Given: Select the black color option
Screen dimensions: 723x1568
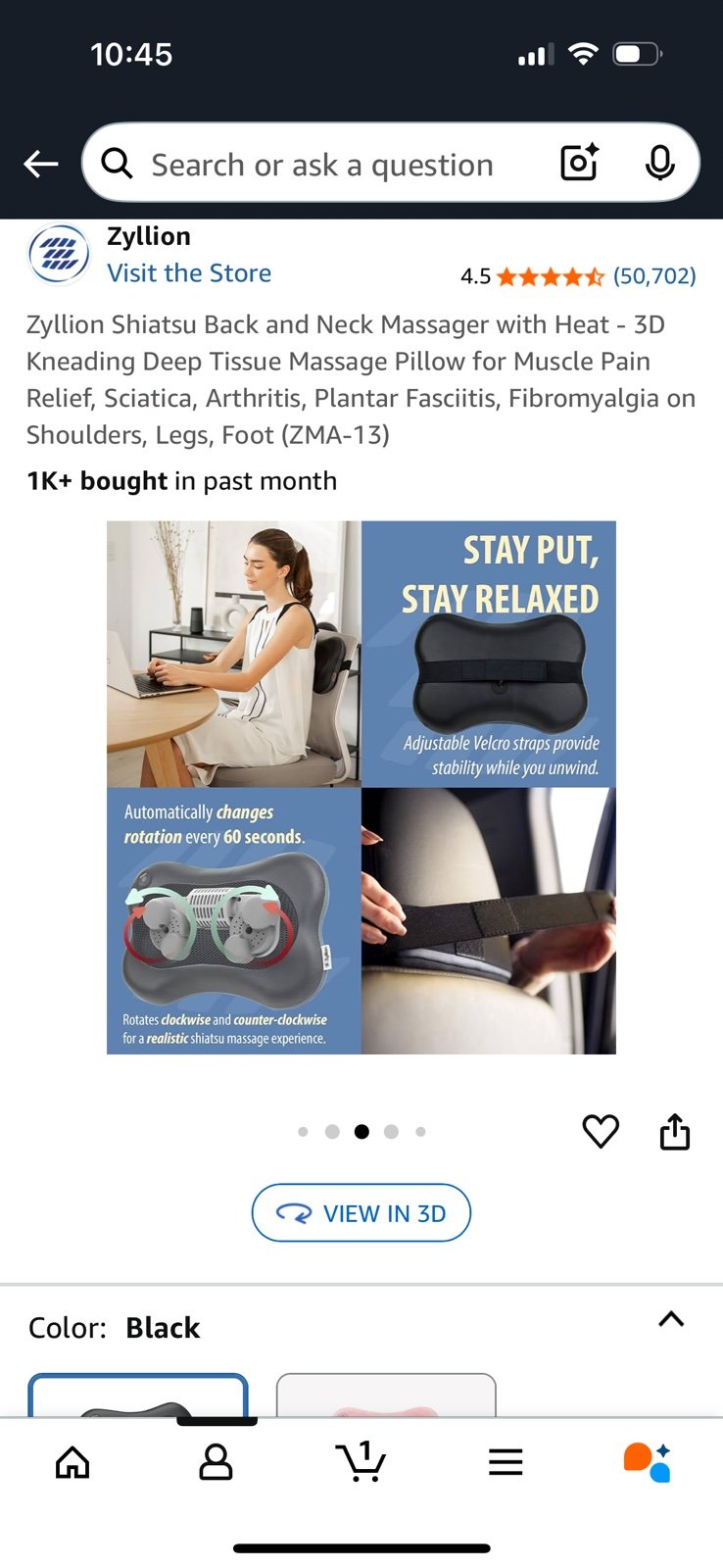Looking at the screenshot, I should [x=138, y=1396].
